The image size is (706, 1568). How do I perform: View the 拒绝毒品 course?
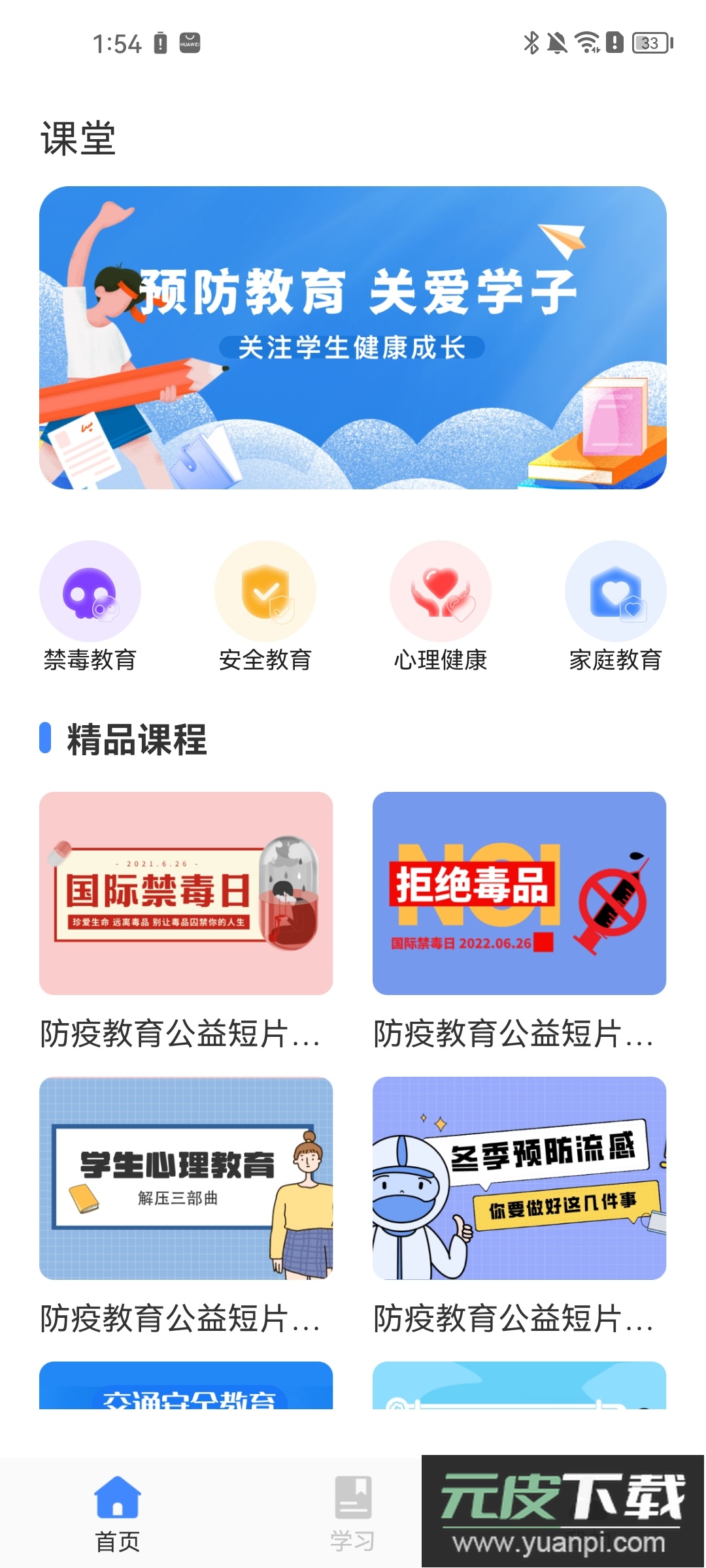pos(520,893)
